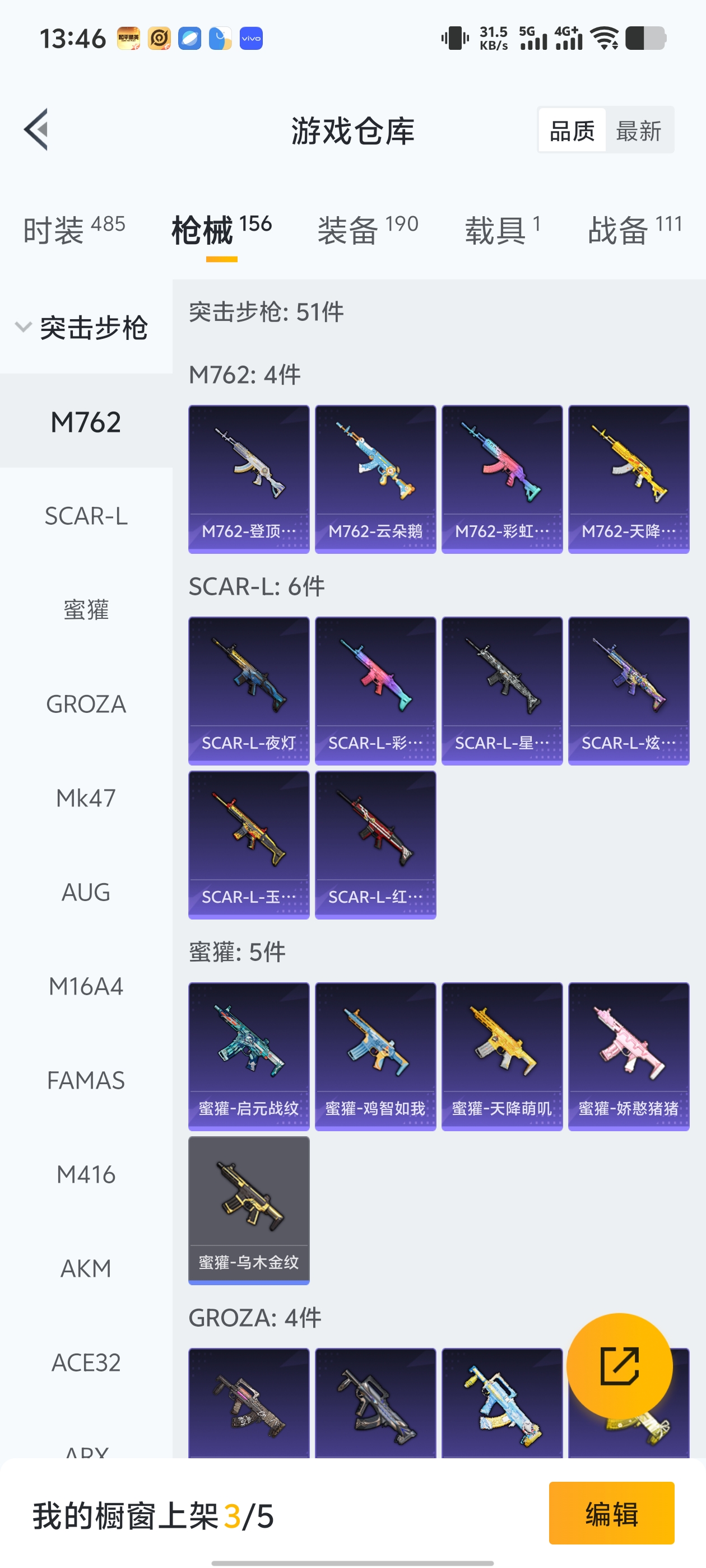Sort items by 品质

572,130
